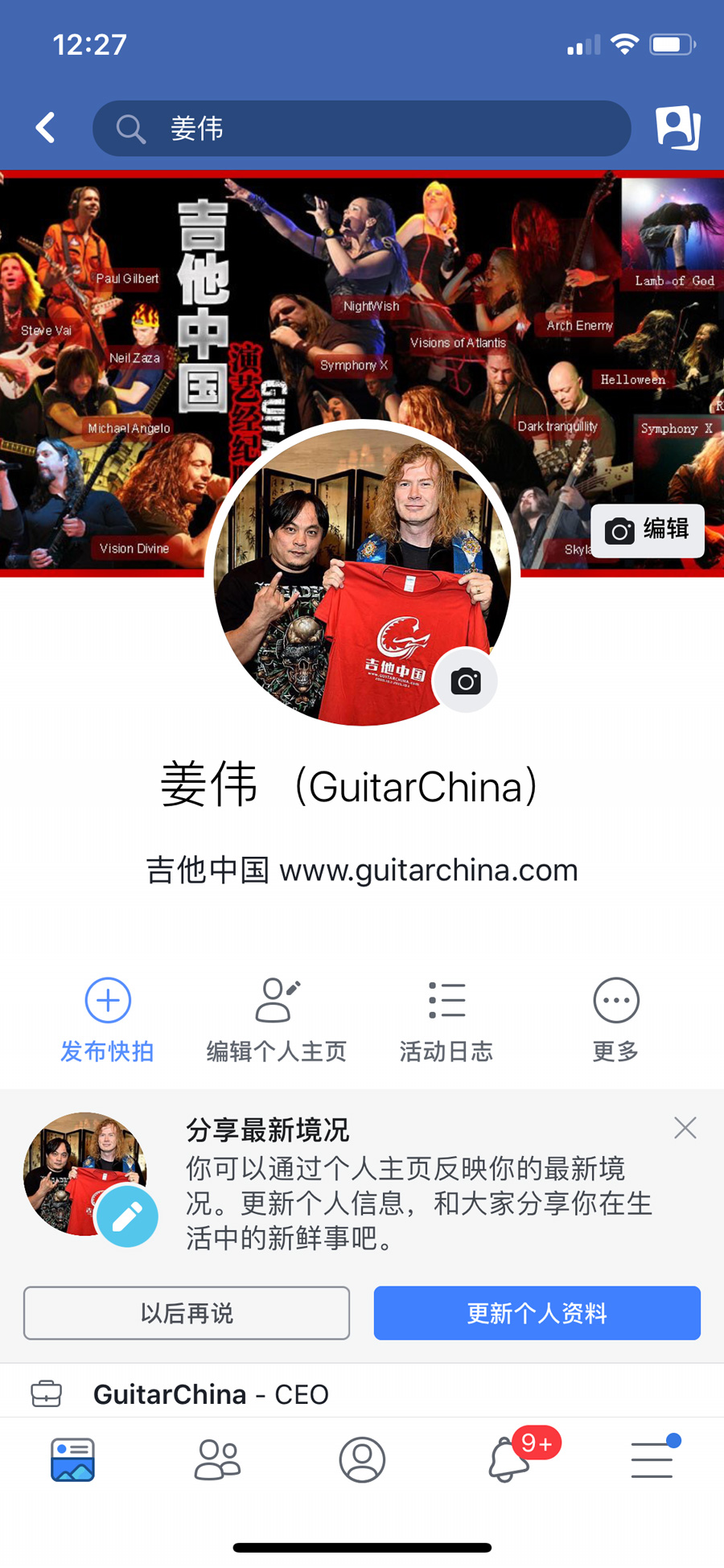Open the www.guitarchina.com link

(427, 870)
